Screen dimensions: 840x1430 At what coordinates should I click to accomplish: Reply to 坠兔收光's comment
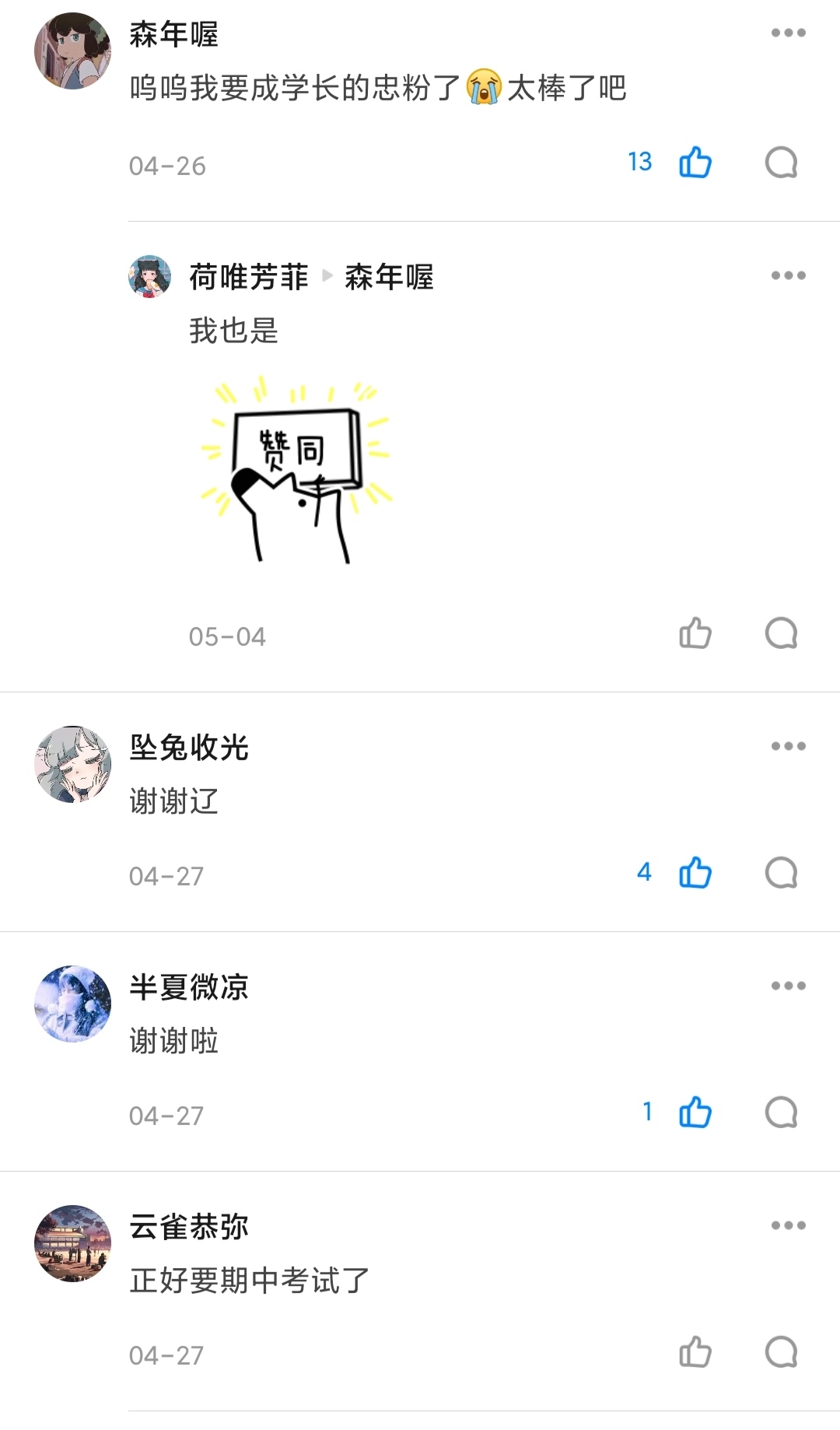click(x=781, y=873)
